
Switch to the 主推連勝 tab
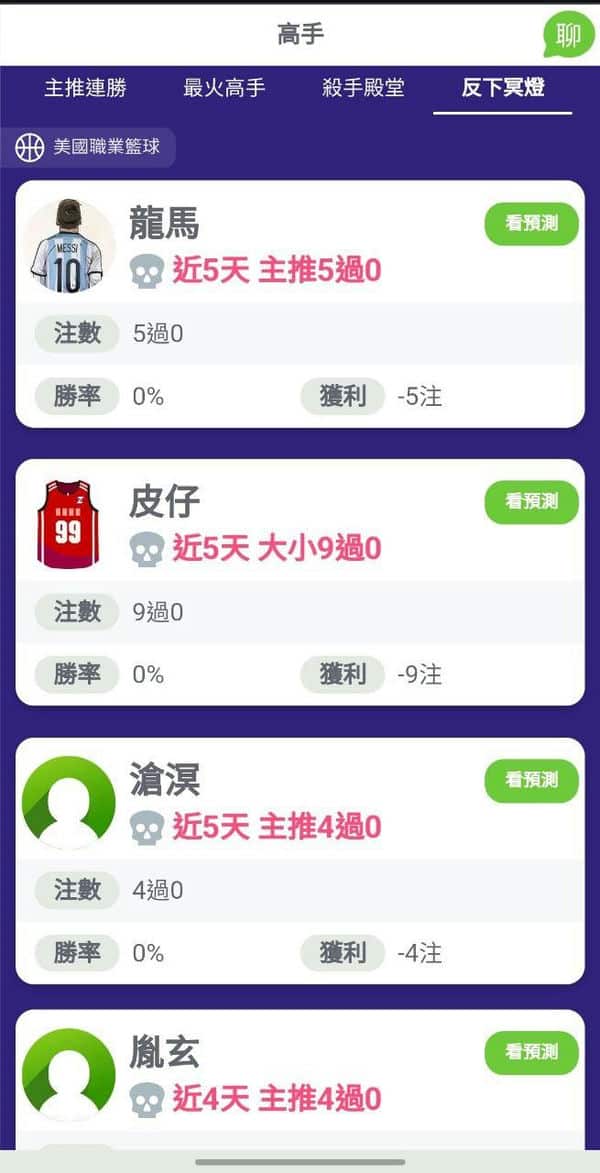(x=85, y=88)
